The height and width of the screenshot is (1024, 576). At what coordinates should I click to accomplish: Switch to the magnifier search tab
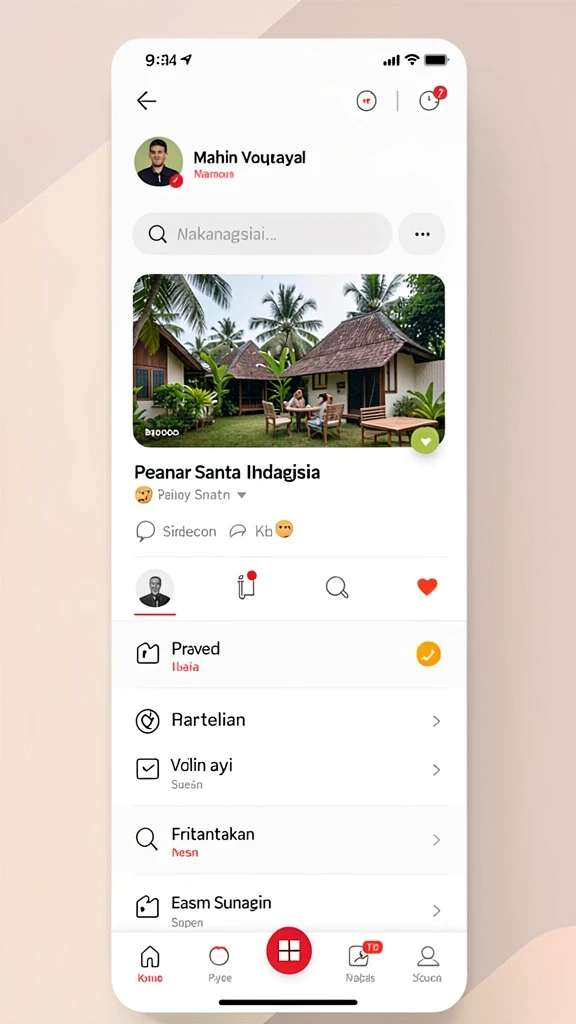pos(337,587)
